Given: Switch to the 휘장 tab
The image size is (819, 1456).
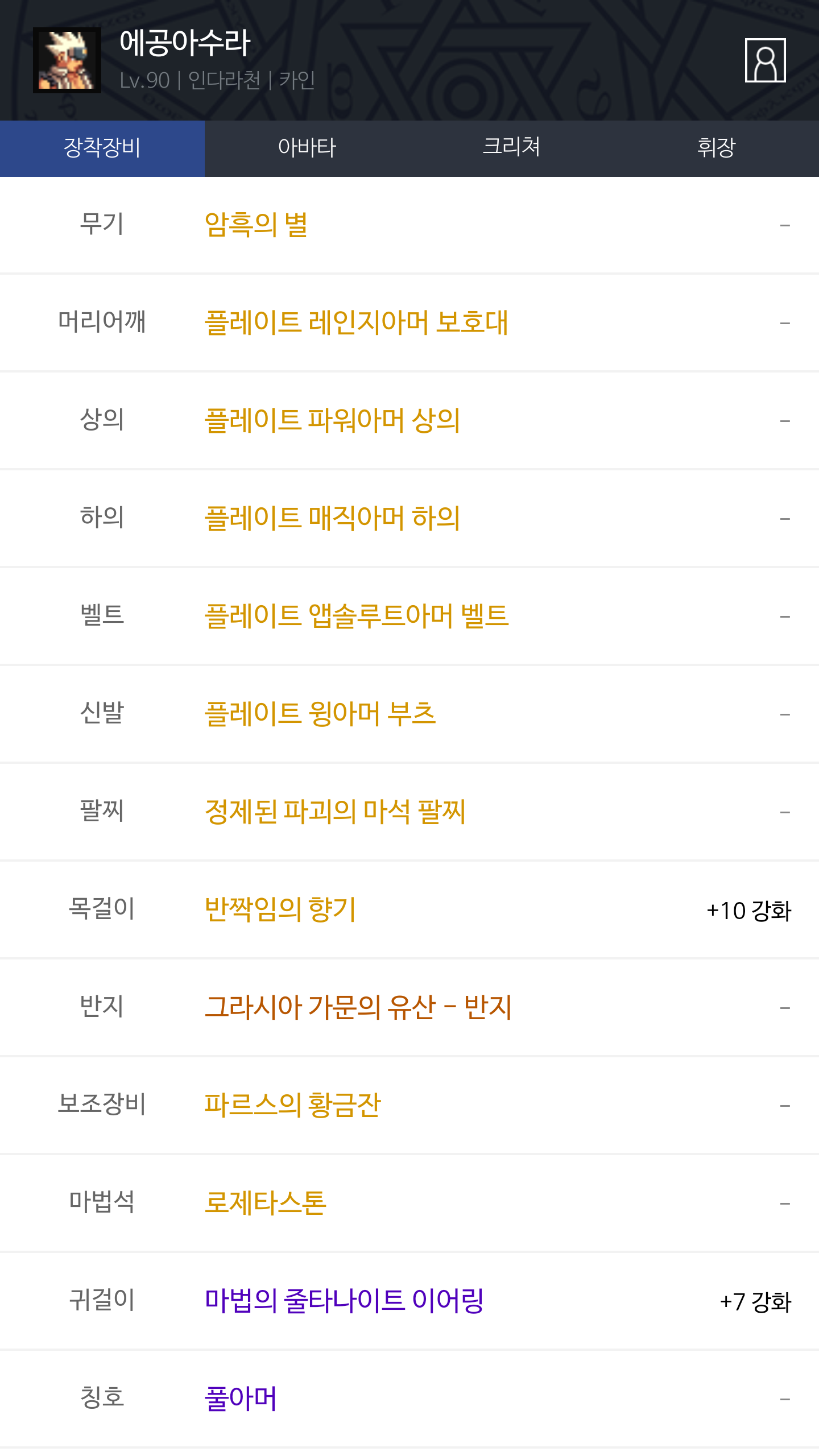Looking at the screenshot, I should [x=716, y=148].
